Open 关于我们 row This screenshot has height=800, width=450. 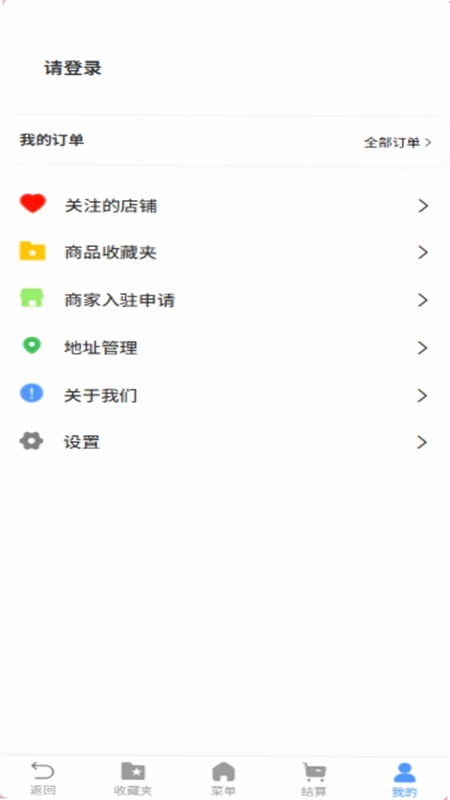(225, 395)
